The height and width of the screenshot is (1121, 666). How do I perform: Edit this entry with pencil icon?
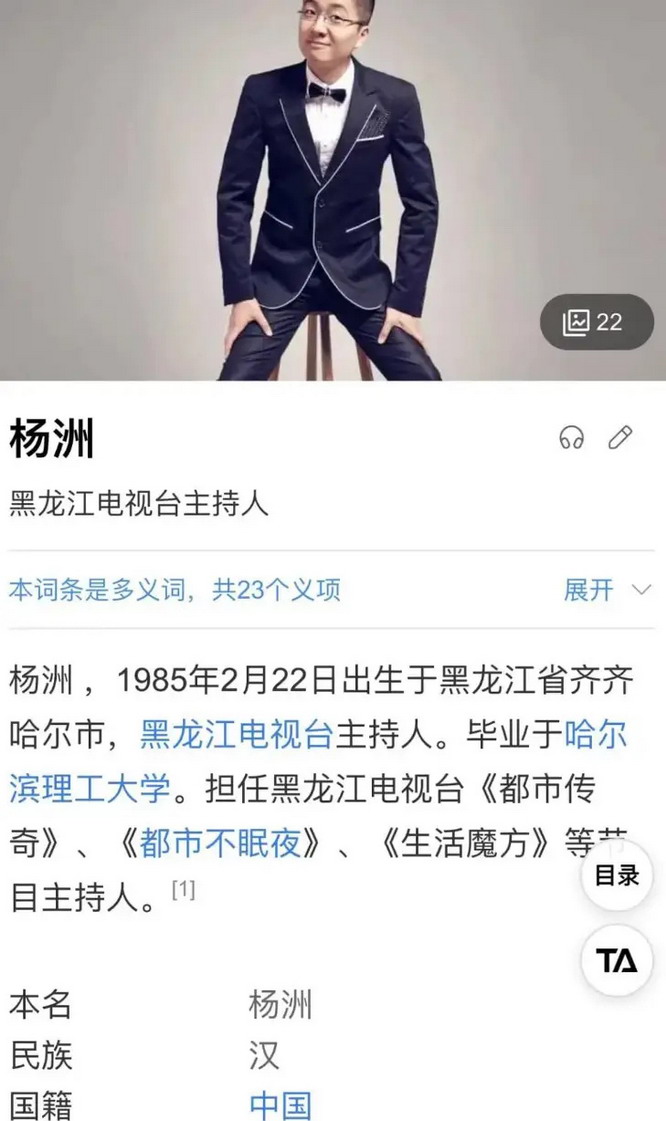coord(620,438)
